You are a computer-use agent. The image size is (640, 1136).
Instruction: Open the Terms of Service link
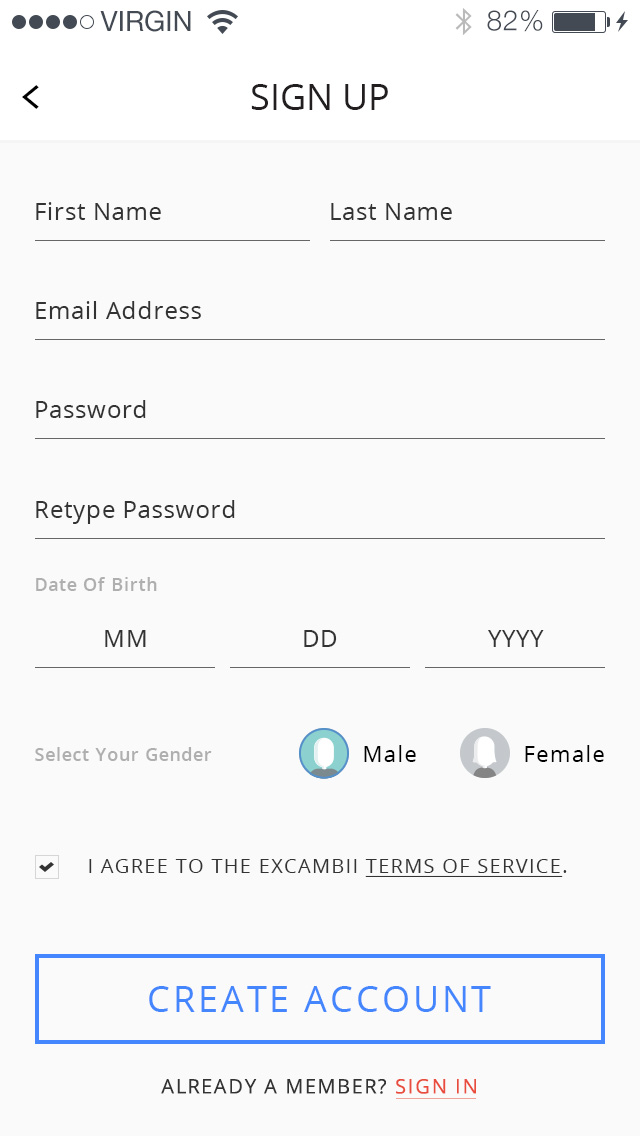(x=463, y=867)
